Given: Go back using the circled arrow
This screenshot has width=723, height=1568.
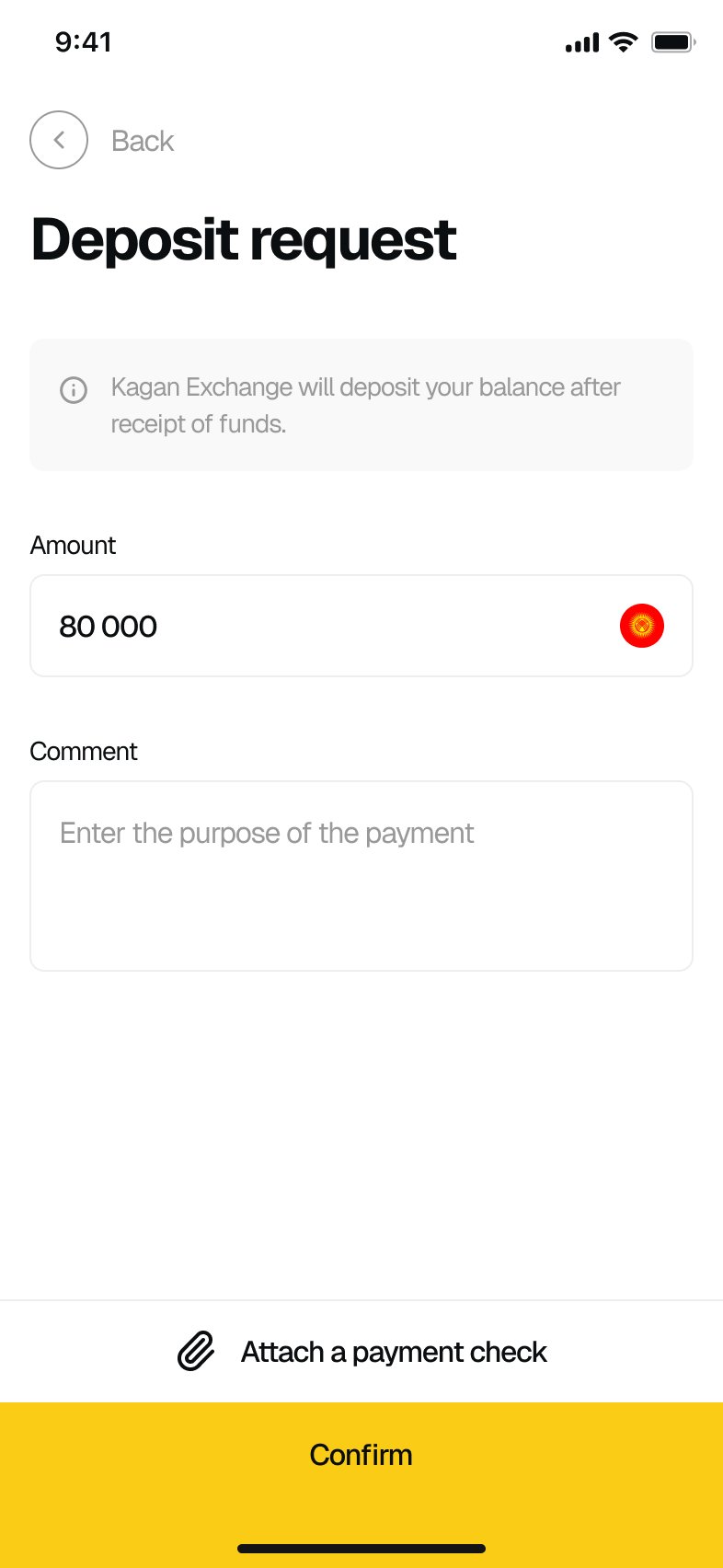Looking at the screenshot, I should point(59,140).
